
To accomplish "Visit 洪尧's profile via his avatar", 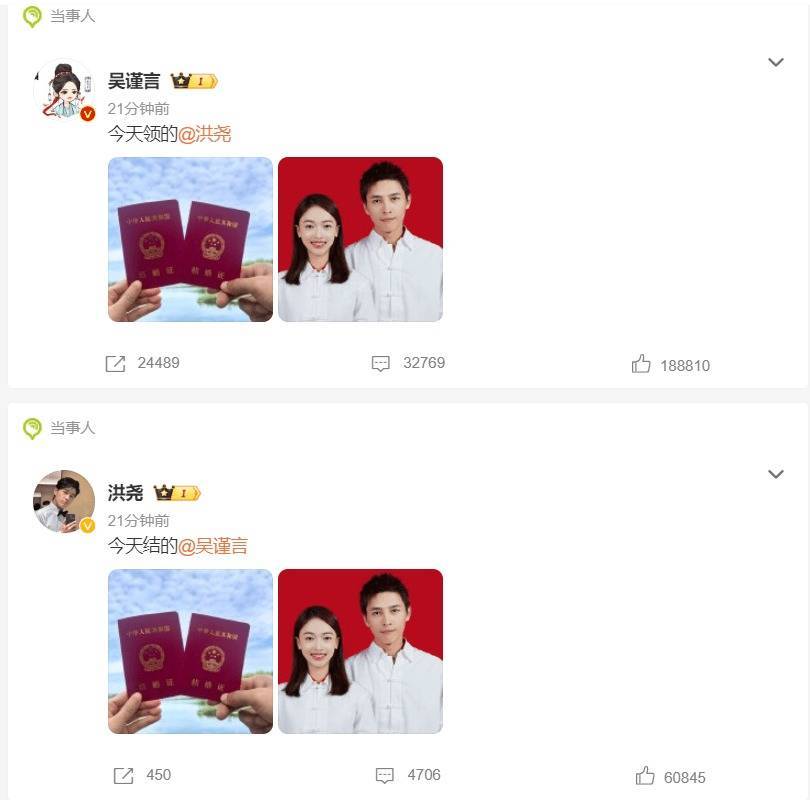I will coord(64,502).
